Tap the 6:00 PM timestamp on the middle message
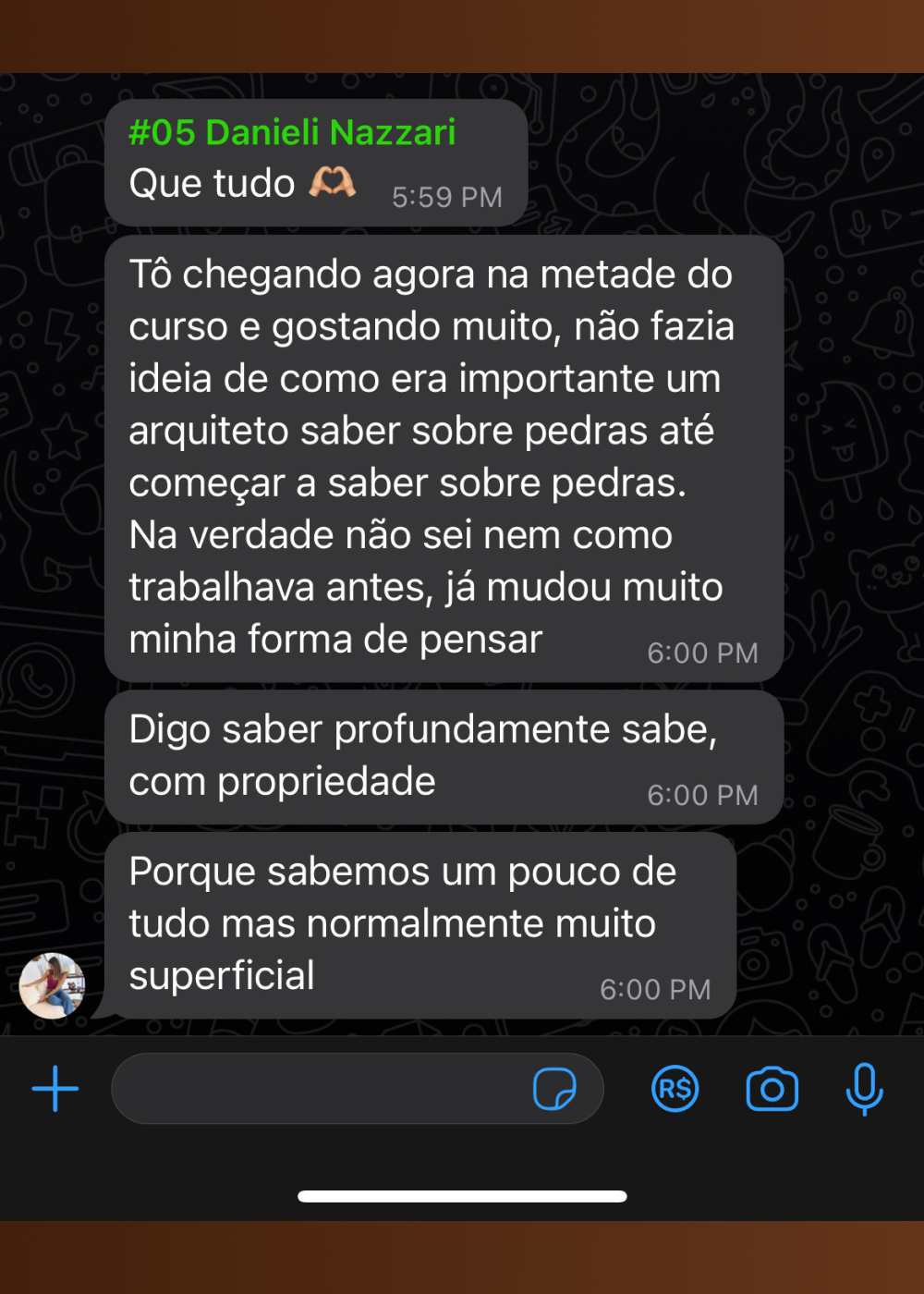This screenshot has height=1294, width=924. 702,795
